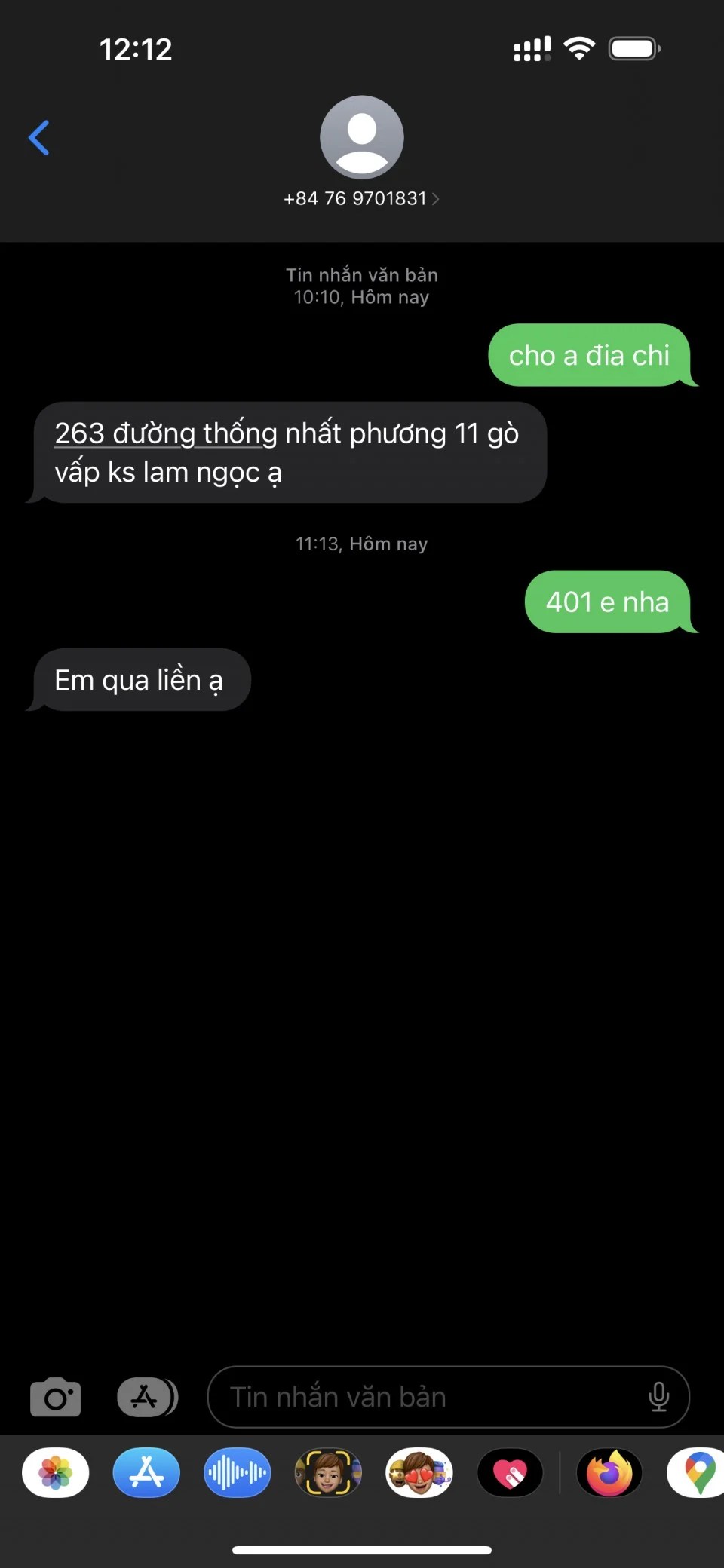Open the Photos app in the app strip
This screenshot has width=724, height=1568.
[x=56, y=1473]
